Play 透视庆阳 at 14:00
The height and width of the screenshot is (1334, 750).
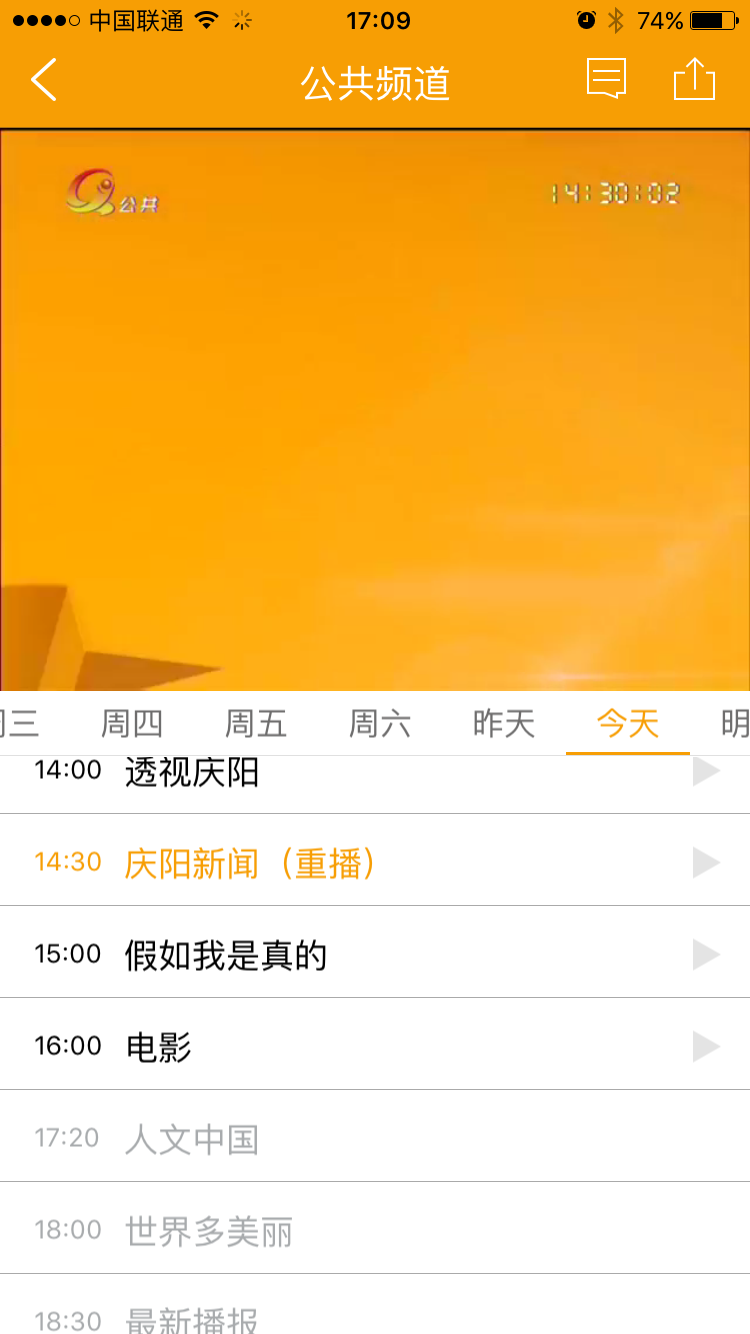pos(706,772)
